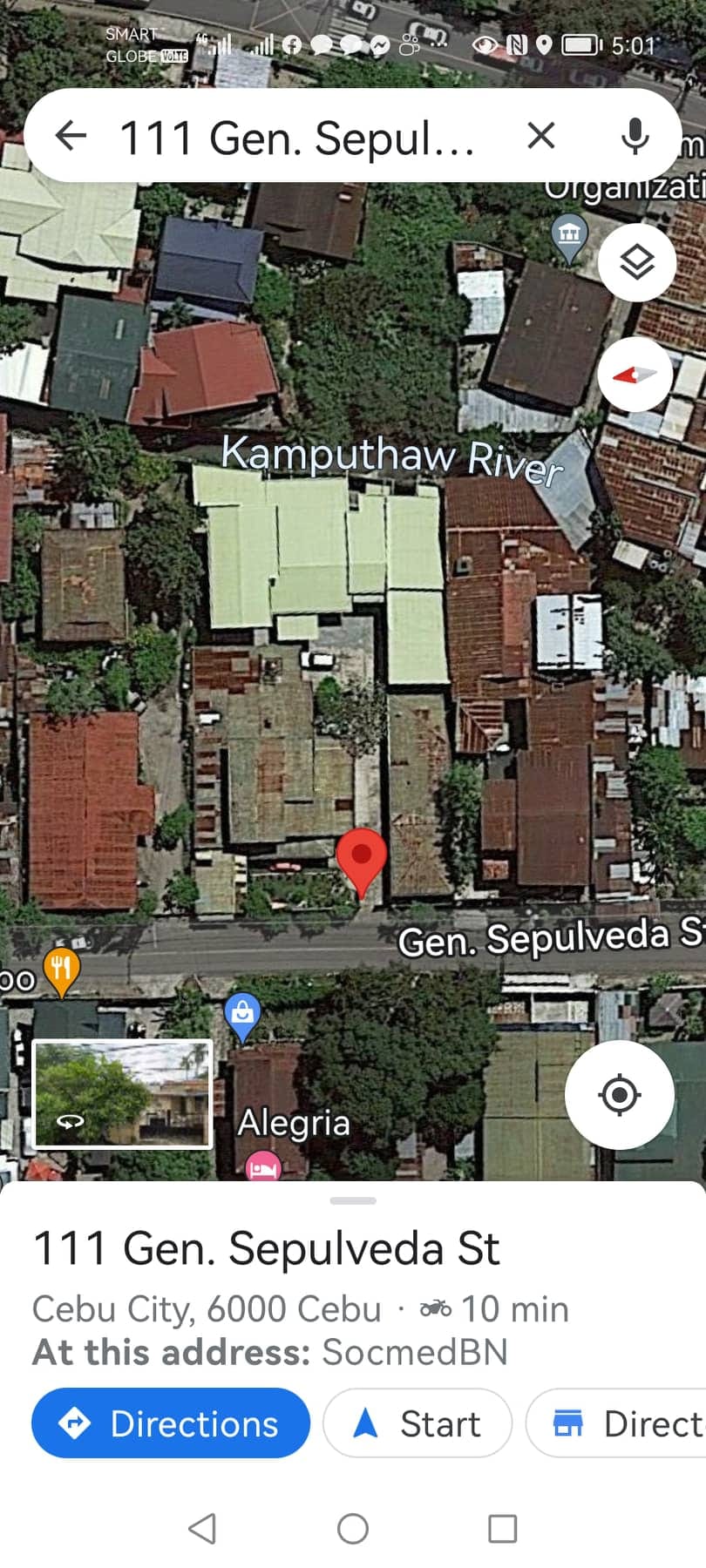The image size is (706, 1568).
Task: Open the map layers selector
Action: coord(637,262)
